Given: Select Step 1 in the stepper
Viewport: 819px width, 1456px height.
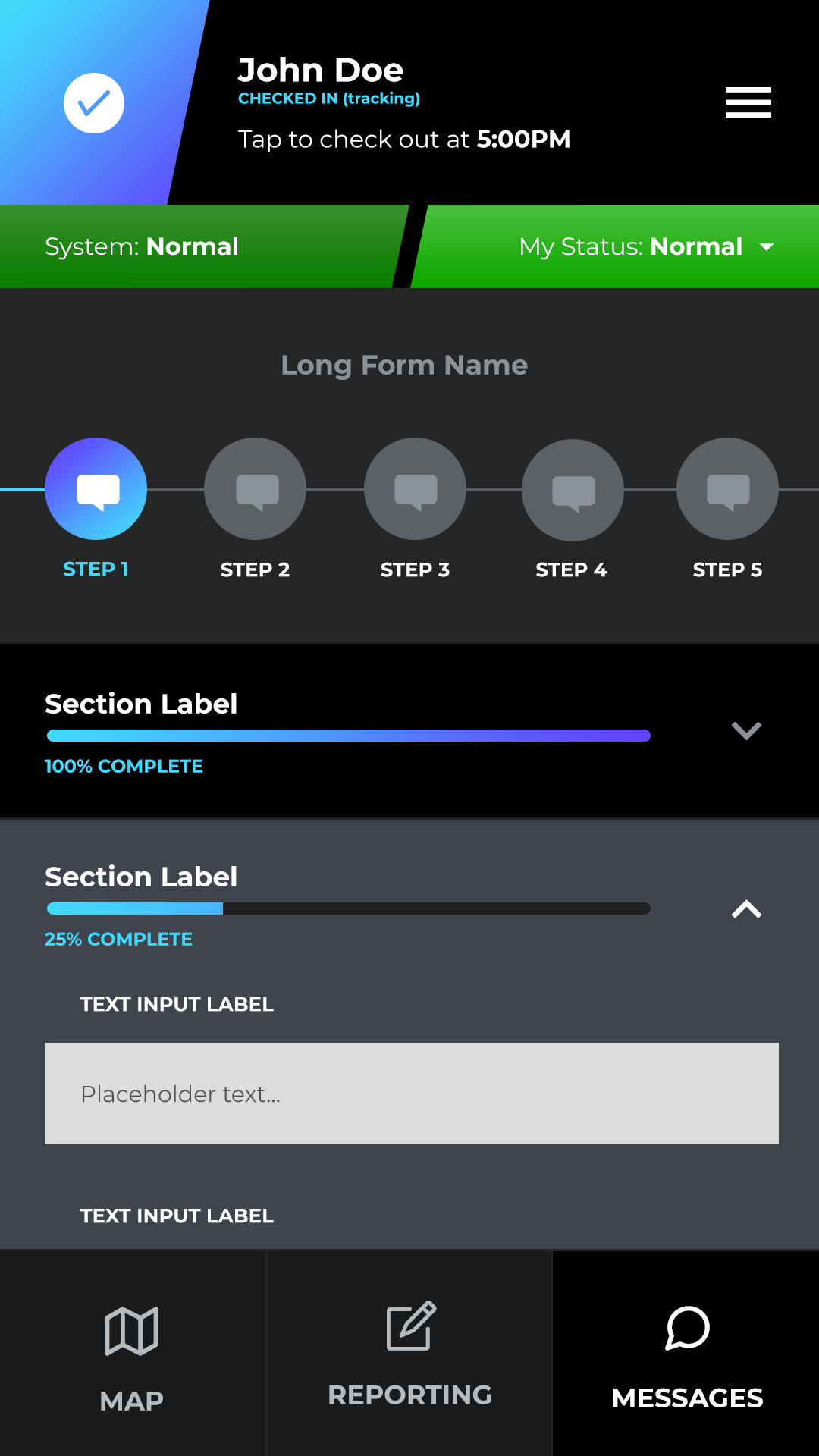Looking at the screenshot, I should pyautogui.click(x=96, y=489).
